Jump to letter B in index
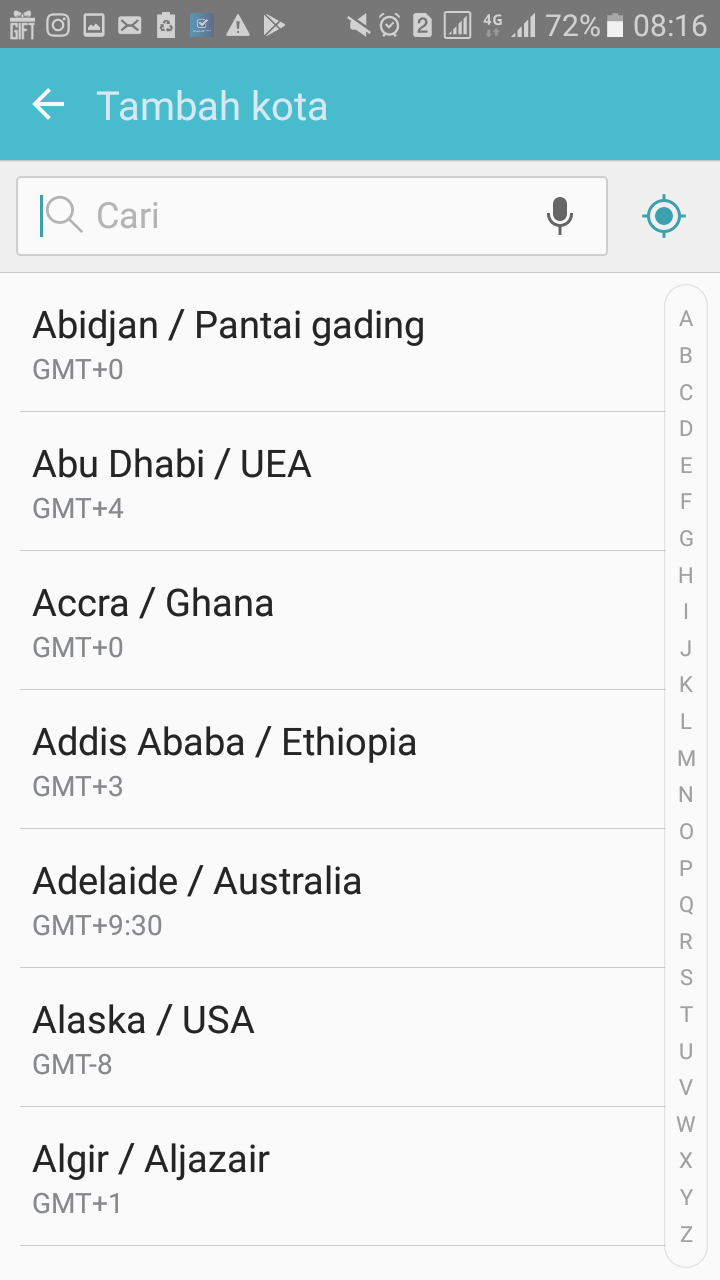This screenshot has width=720, height=1280. [686, 356]
